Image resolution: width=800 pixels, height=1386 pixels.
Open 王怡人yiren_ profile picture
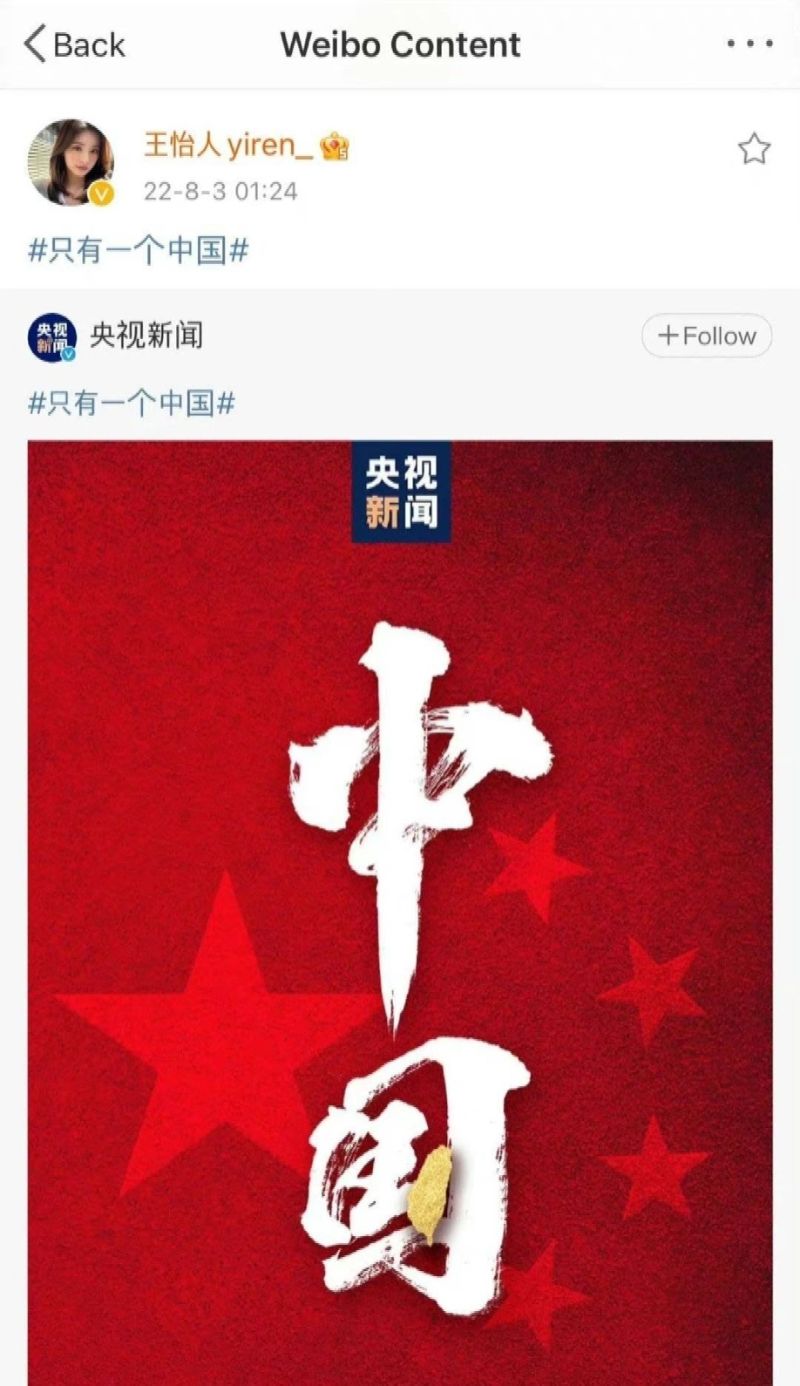click(x=70, y=162)
